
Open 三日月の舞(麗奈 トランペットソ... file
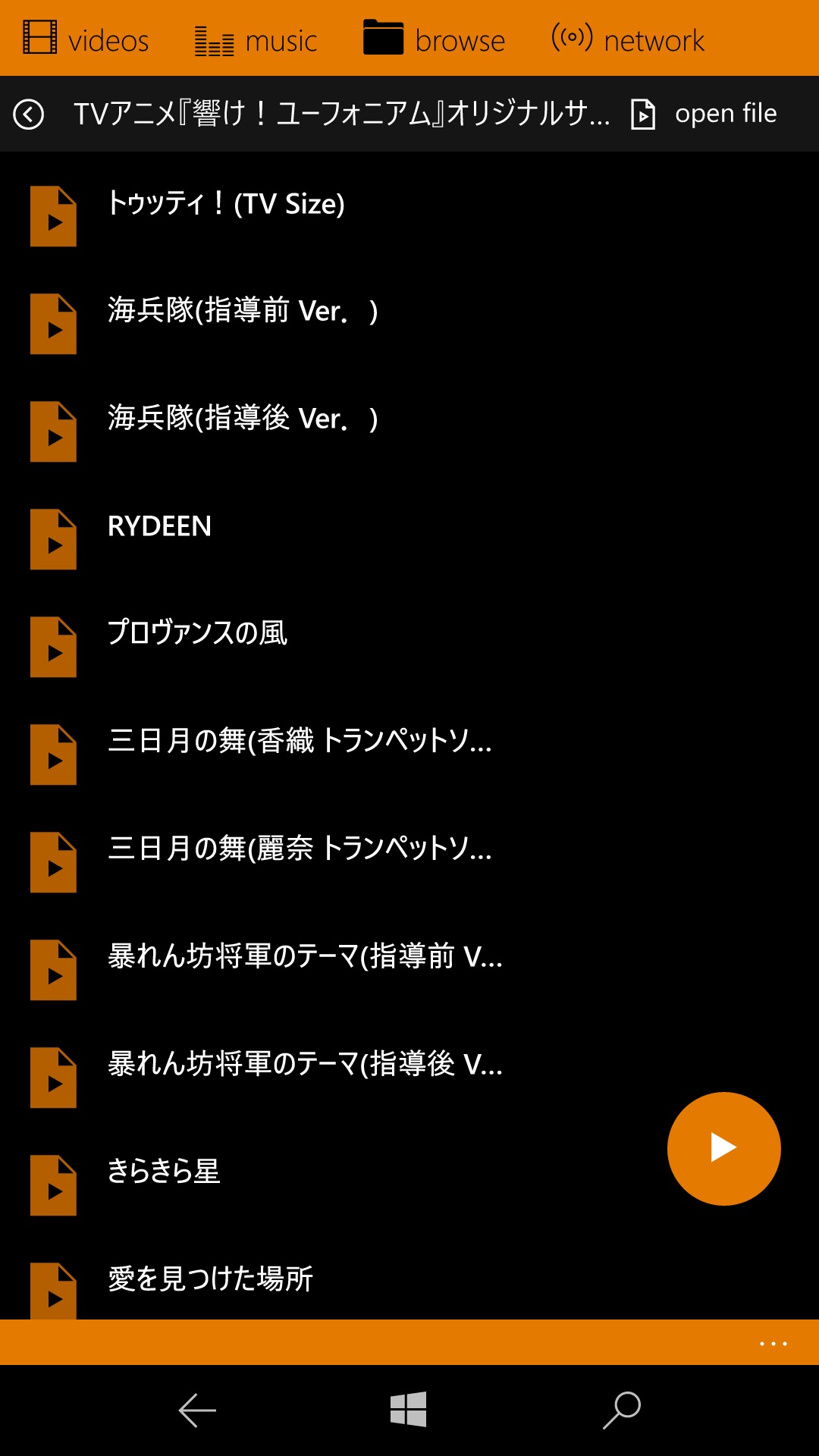[409, 861]
